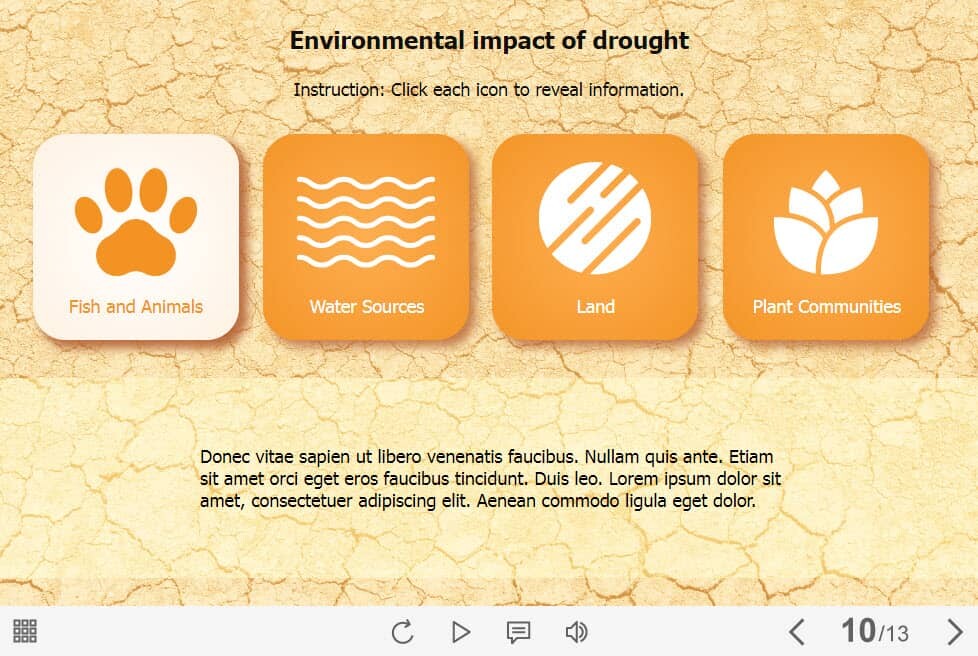Viewport: 978px width, 656px height.
Task: Show the transcript notes panel
Action: pyautogui.click(x=518, y=631)
